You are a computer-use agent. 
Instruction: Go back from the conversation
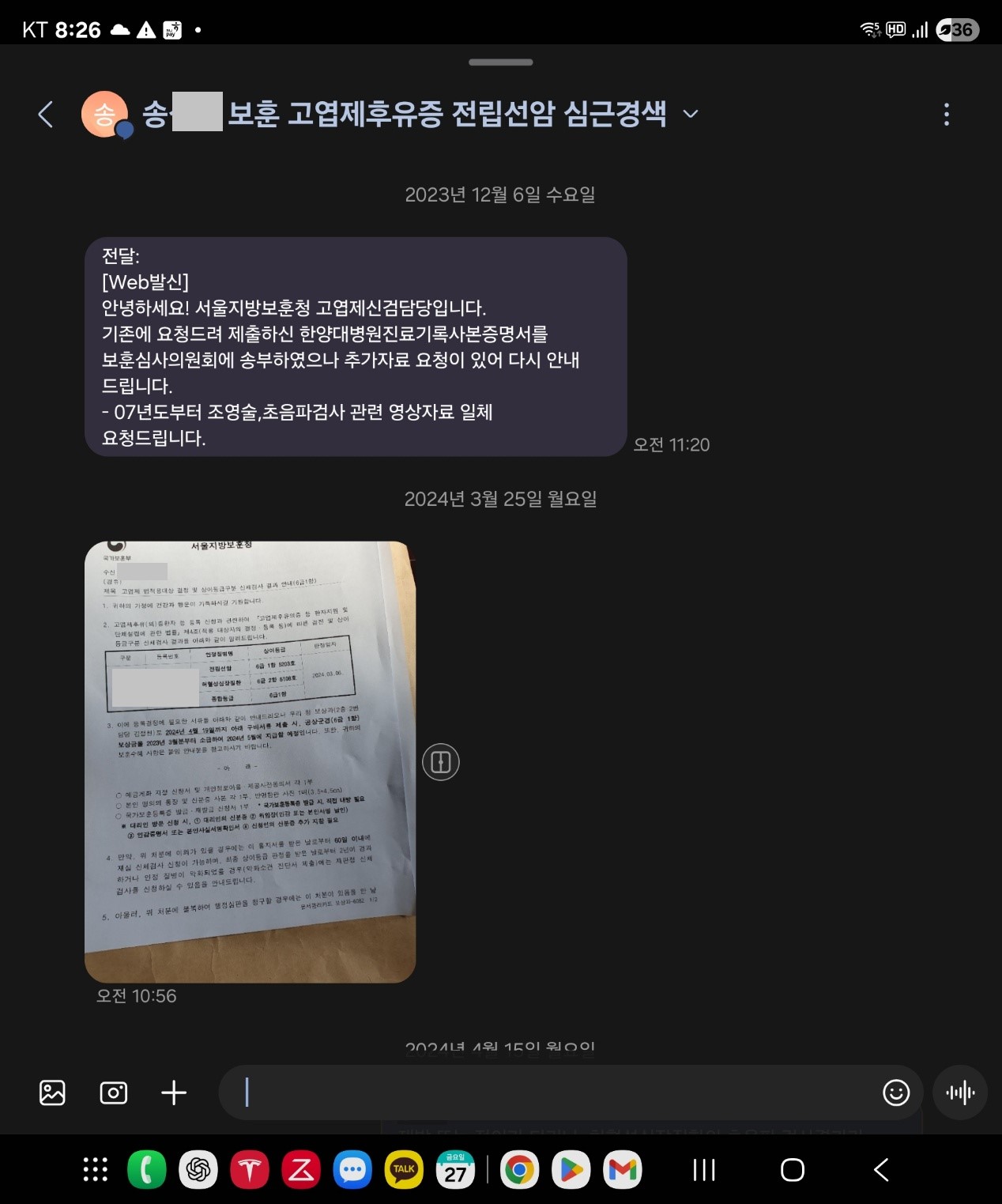(46, 115)
